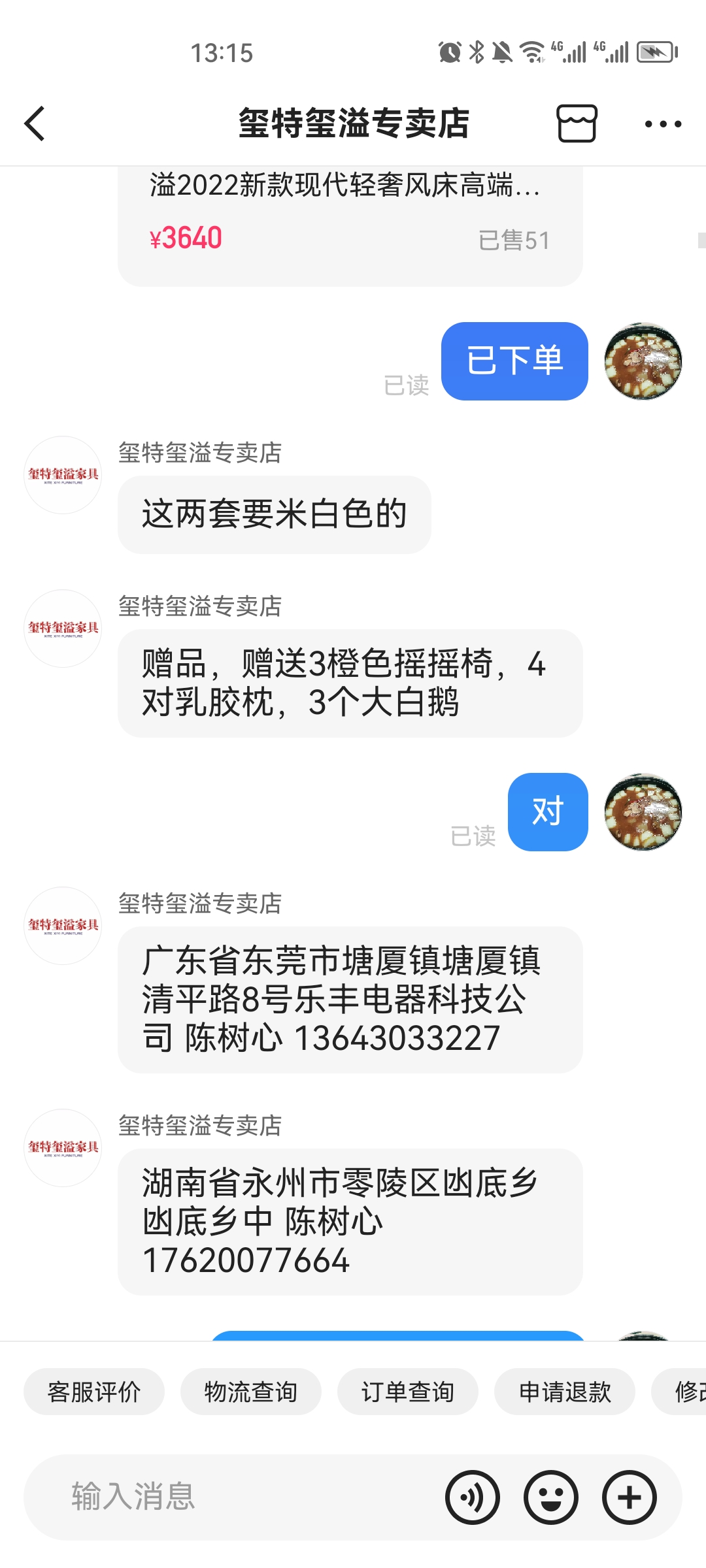Open the emoji picker
The image size is (706, 1568).
click(551, 1497)
